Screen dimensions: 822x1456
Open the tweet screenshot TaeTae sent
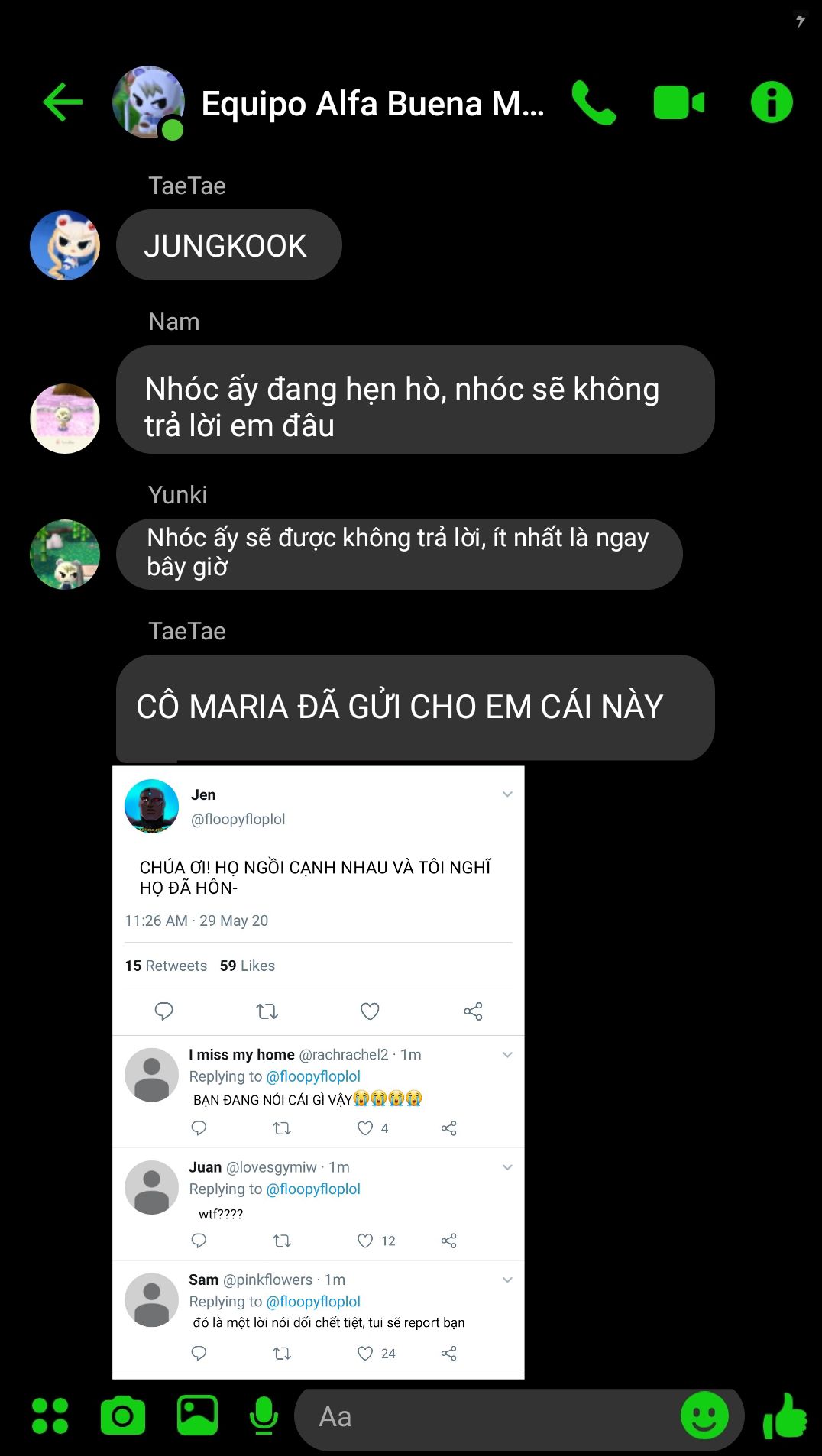coord(318,1069)
